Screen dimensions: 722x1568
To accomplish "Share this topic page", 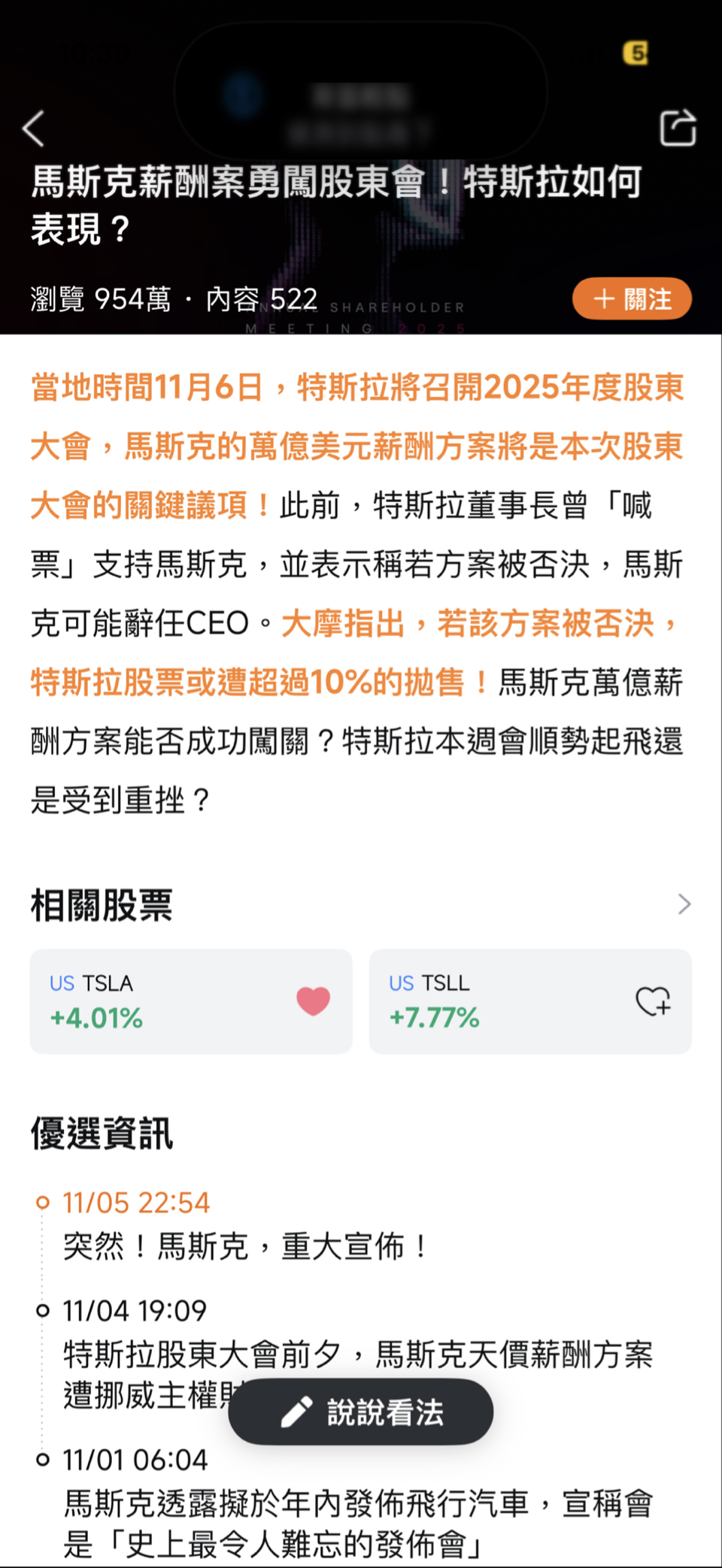I will click(677, 129).
